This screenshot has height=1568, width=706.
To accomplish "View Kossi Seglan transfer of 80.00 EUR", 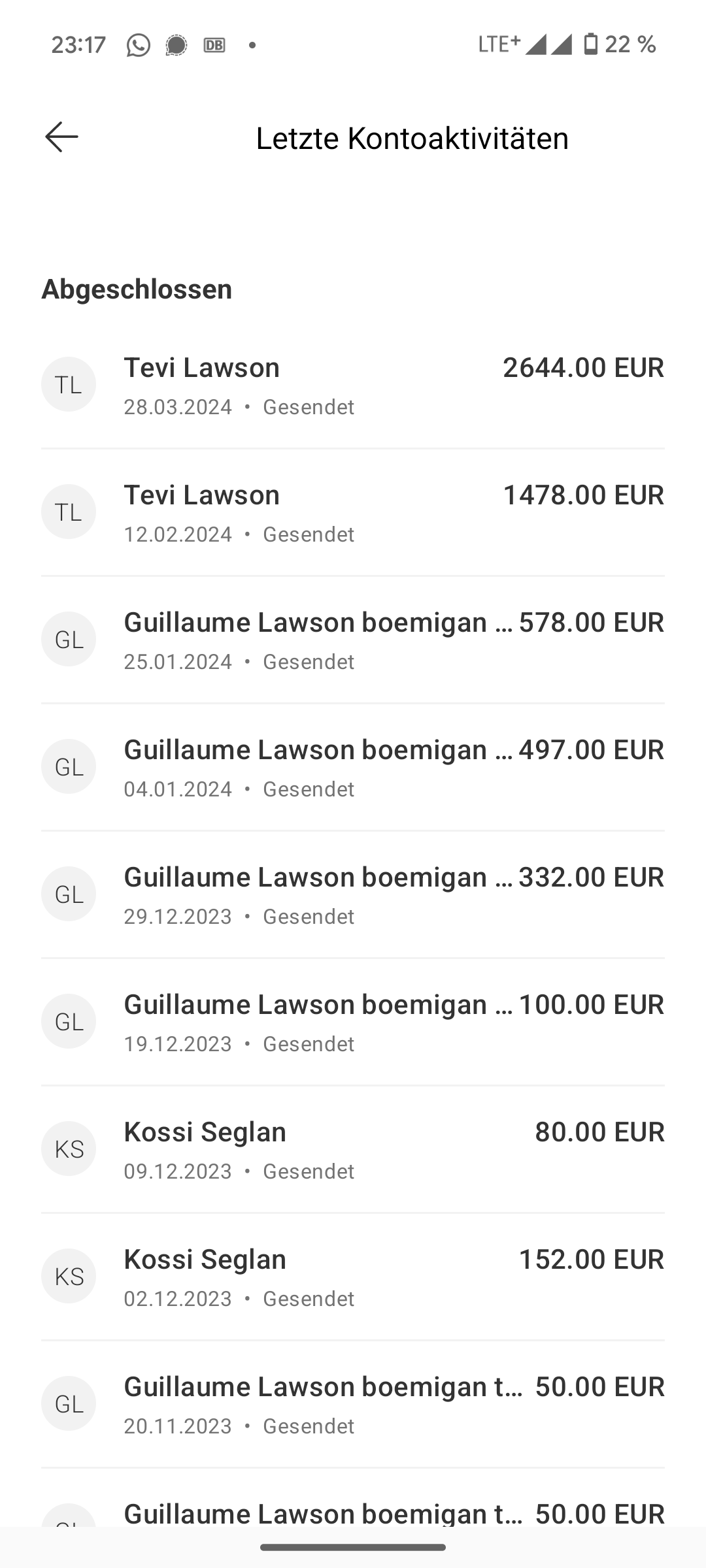I will pyautogui.click(x=353, y=1150).
